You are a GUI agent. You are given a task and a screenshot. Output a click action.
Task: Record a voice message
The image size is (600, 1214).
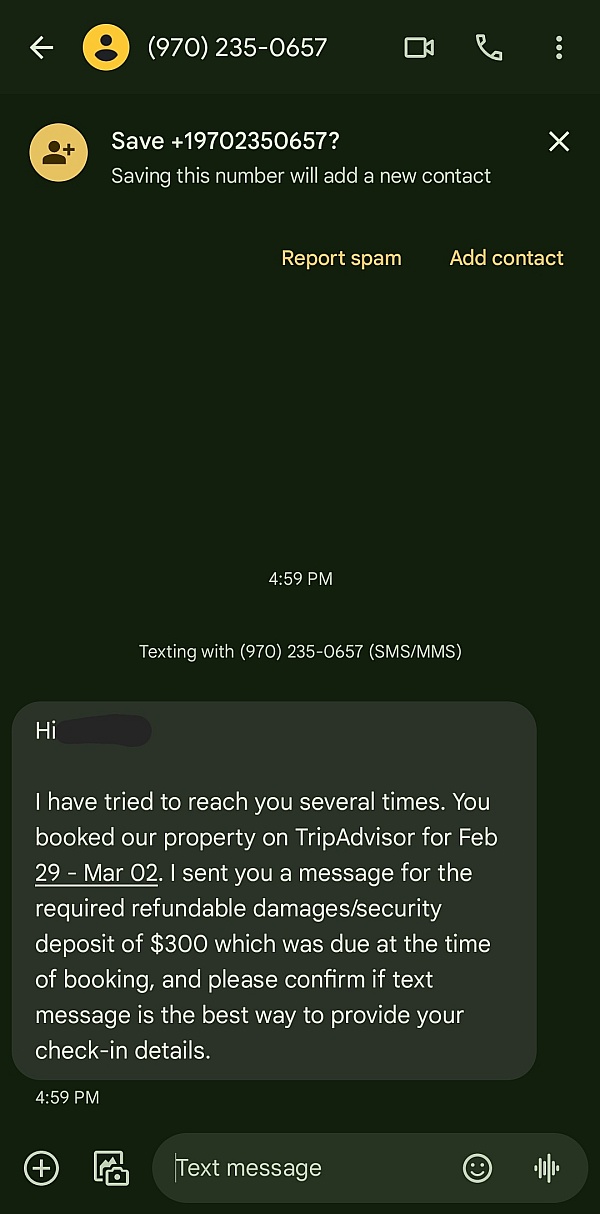click(546, 1167)
